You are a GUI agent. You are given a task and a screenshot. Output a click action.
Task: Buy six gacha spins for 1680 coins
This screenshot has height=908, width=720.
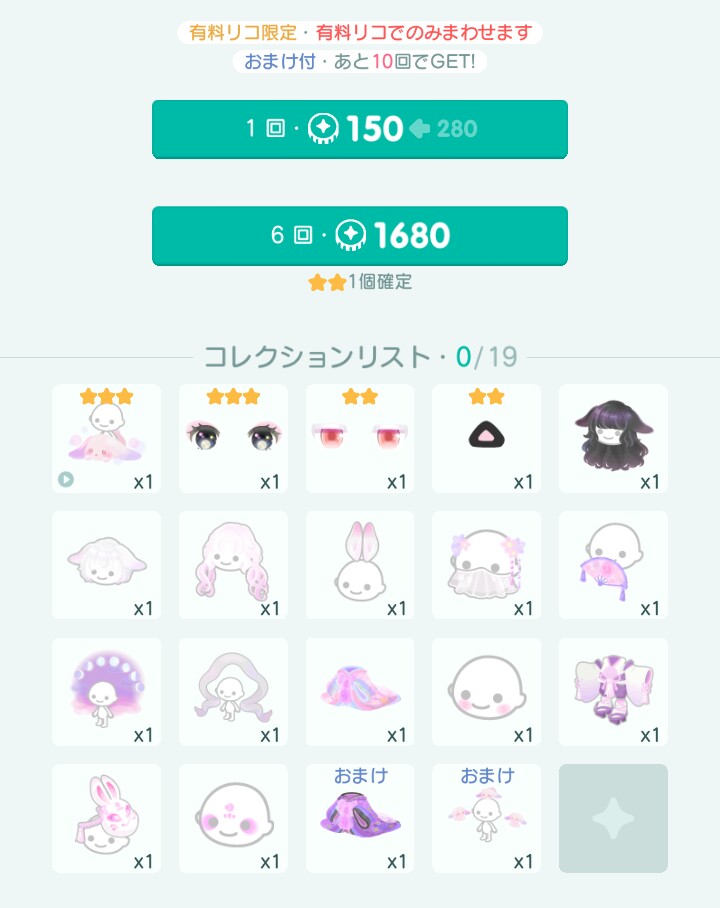[360, 235]
